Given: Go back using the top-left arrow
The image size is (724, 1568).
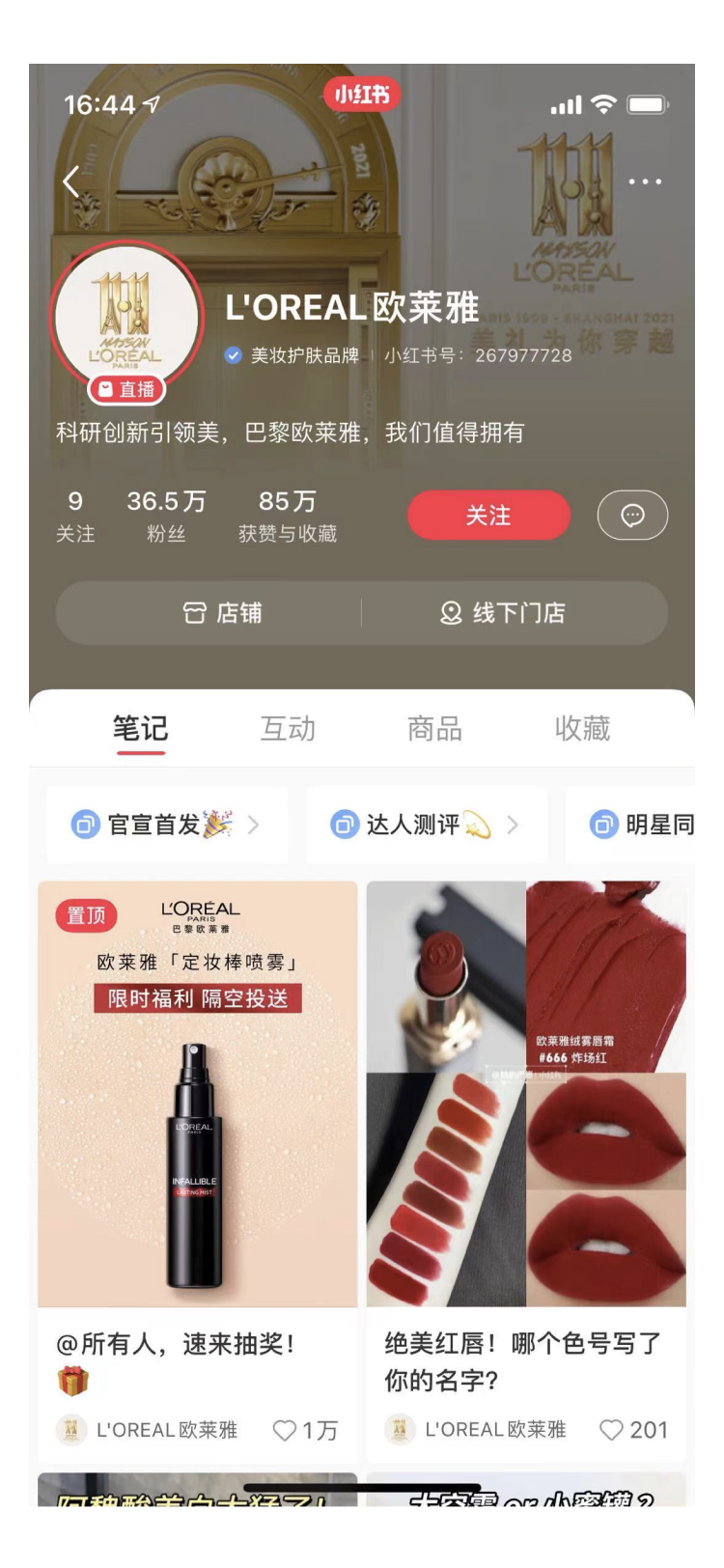Looking at the screenshot, I should 70,182.
